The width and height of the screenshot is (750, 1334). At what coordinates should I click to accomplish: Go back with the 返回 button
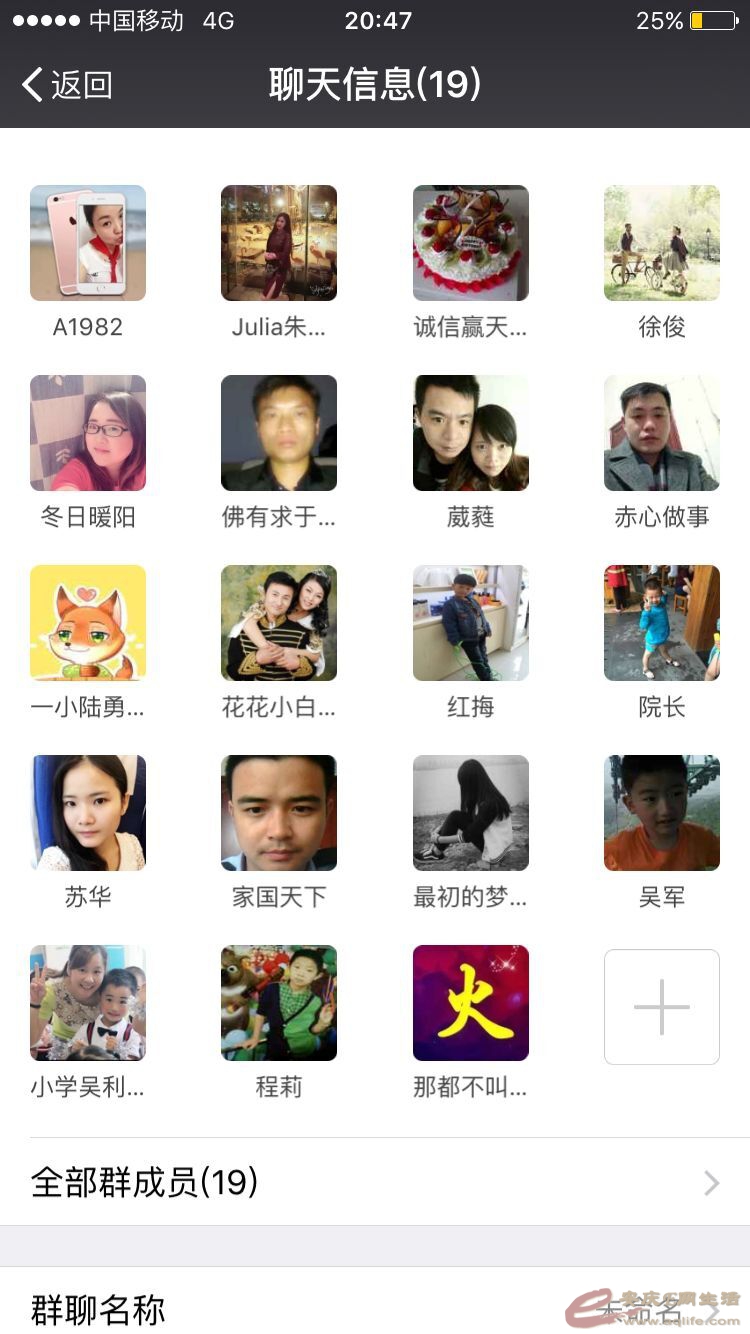pyautogui.click(x=68, y=85)
